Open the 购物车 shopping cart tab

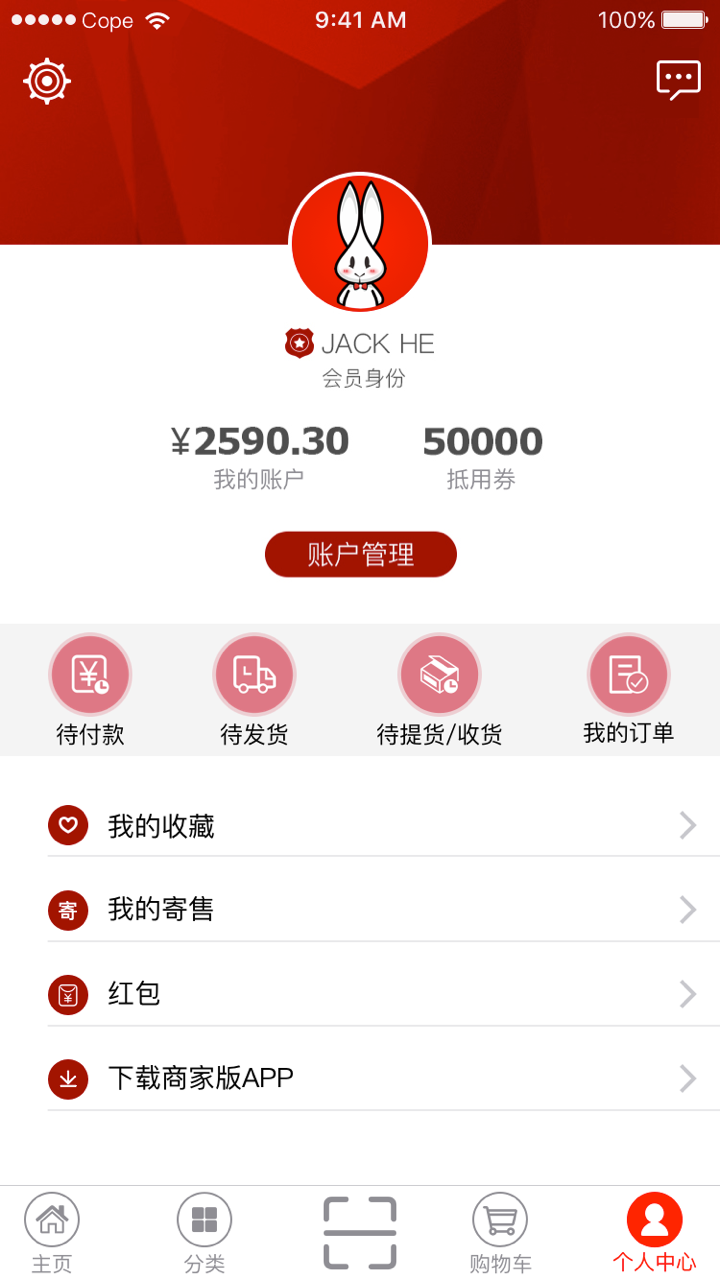[500, 1230]
